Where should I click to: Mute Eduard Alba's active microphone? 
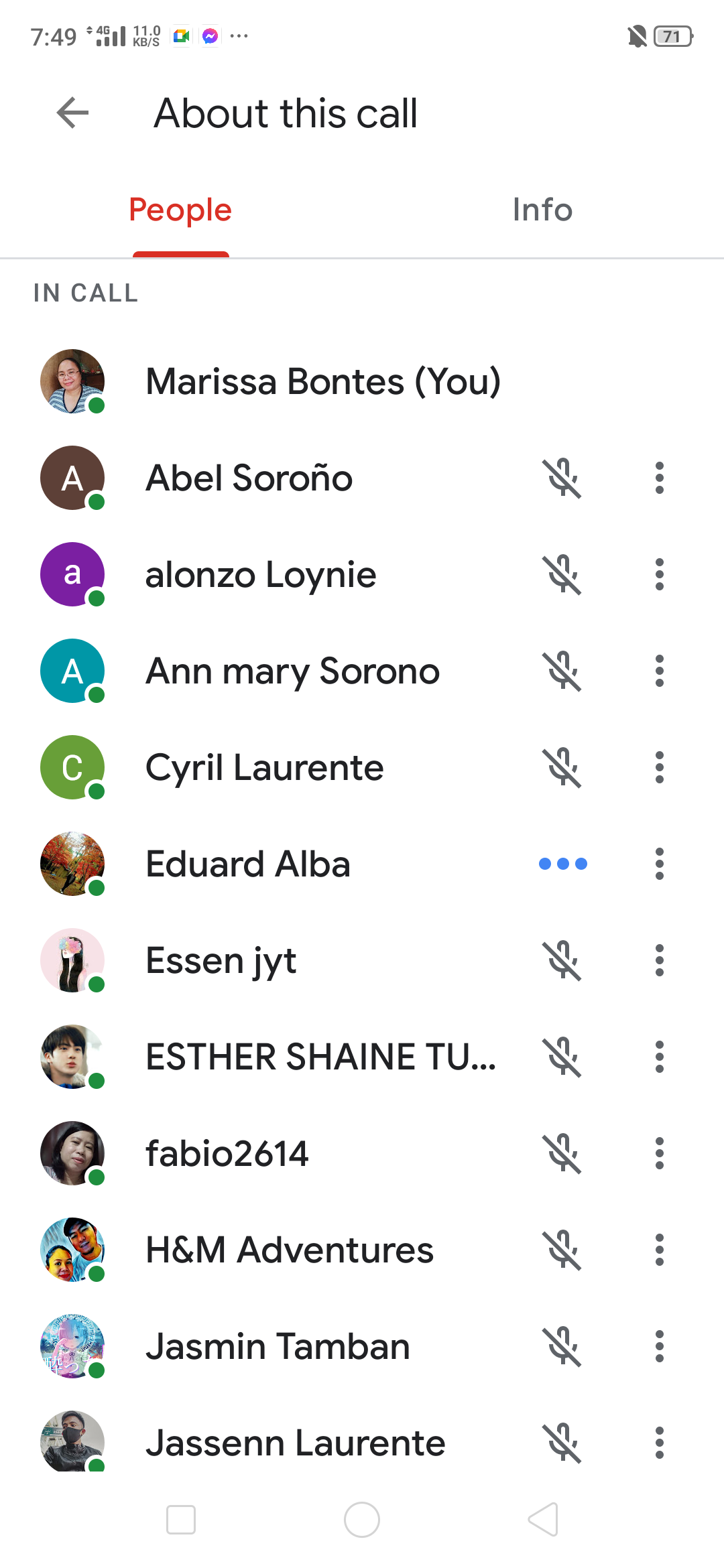tap(563, 864)
